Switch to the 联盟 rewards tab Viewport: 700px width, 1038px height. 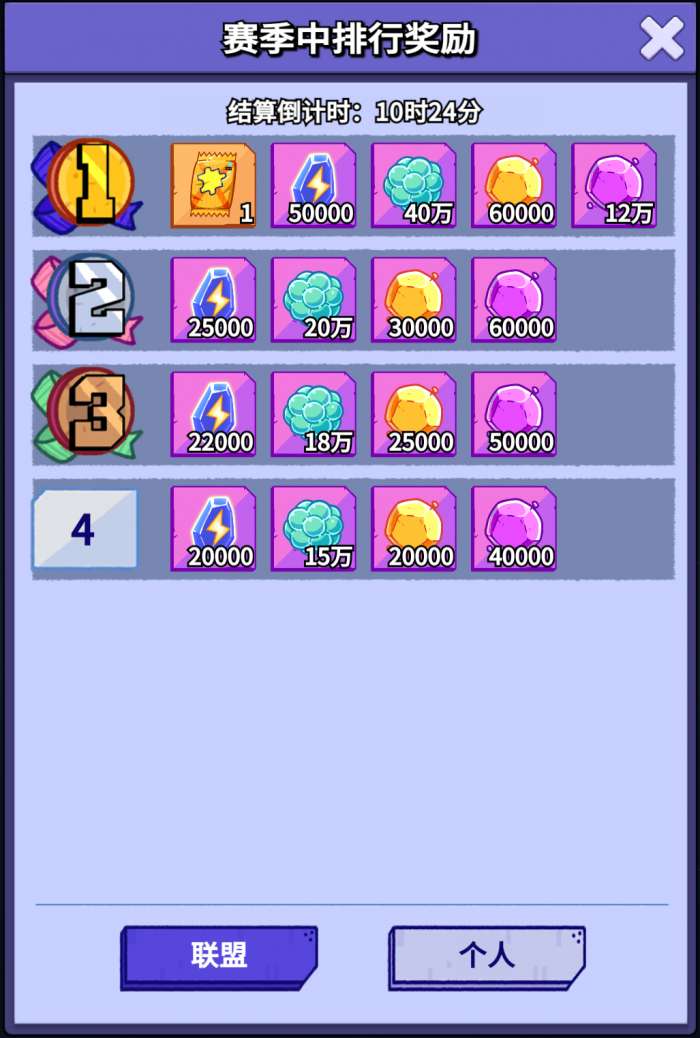click(219, 956)
